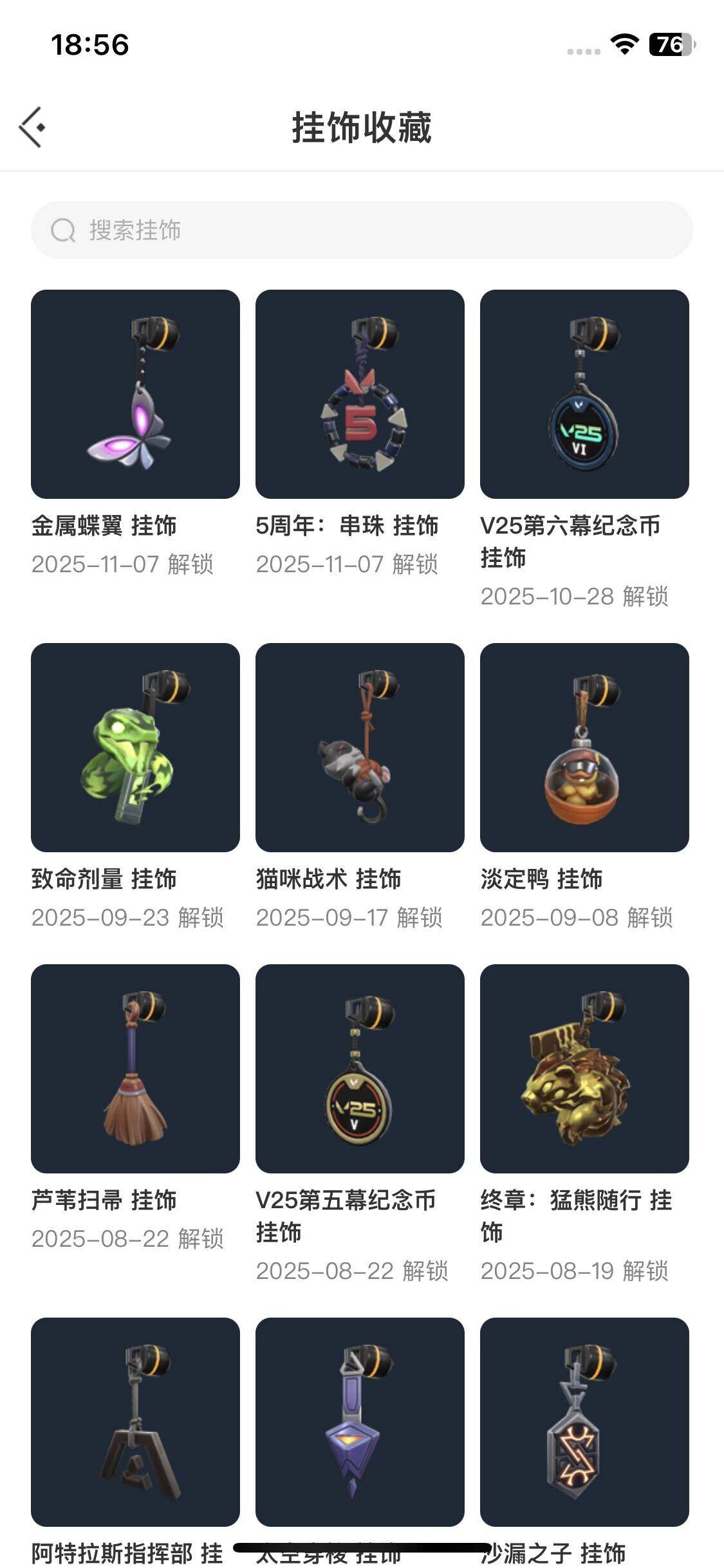Viewport: 724px width, 1568px height.
Task: Tap the magnifier icon in search bar
Action: 62,230
